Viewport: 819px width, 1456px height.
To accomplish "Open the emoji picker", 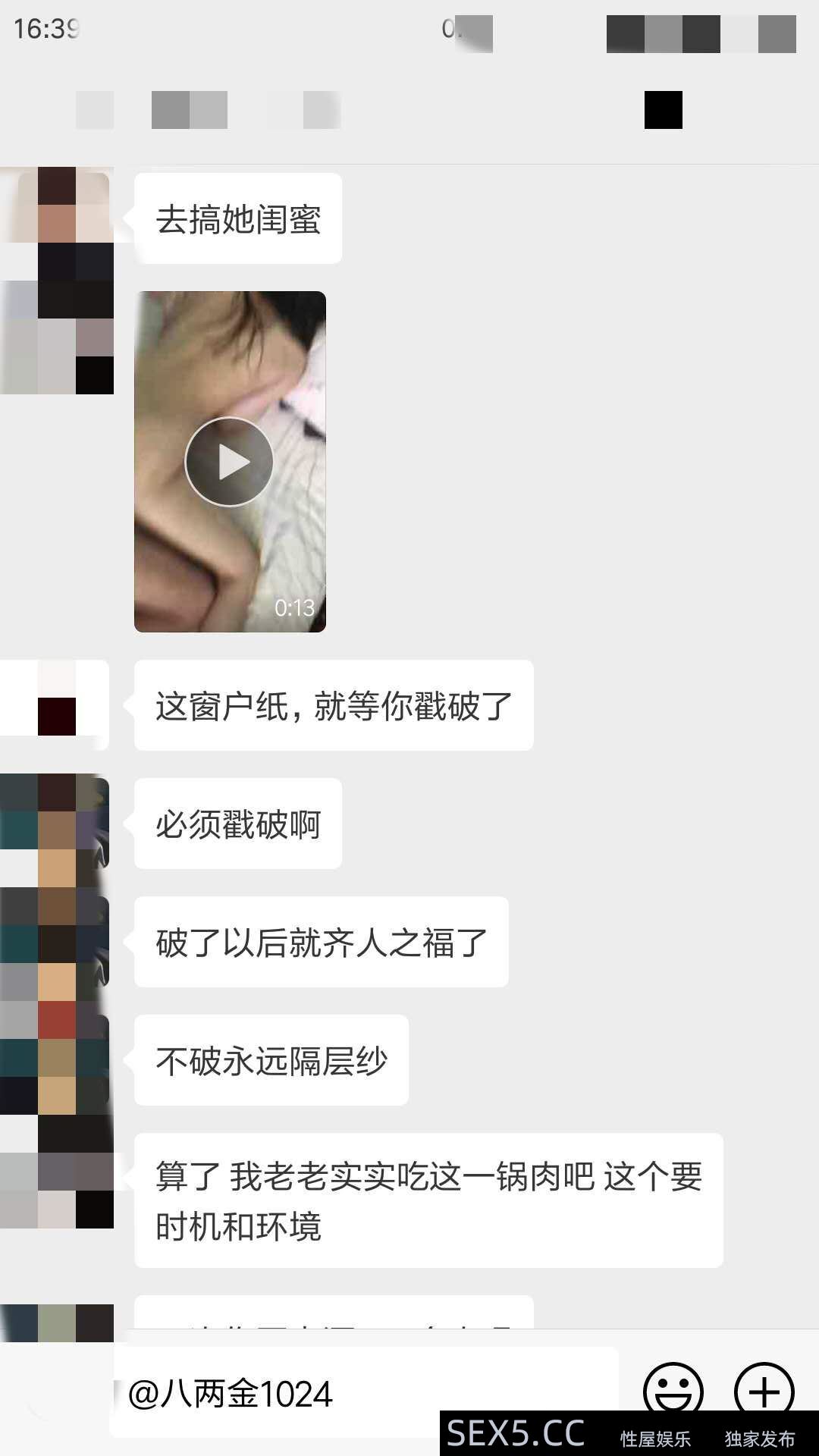I will tap(673, 1389).
